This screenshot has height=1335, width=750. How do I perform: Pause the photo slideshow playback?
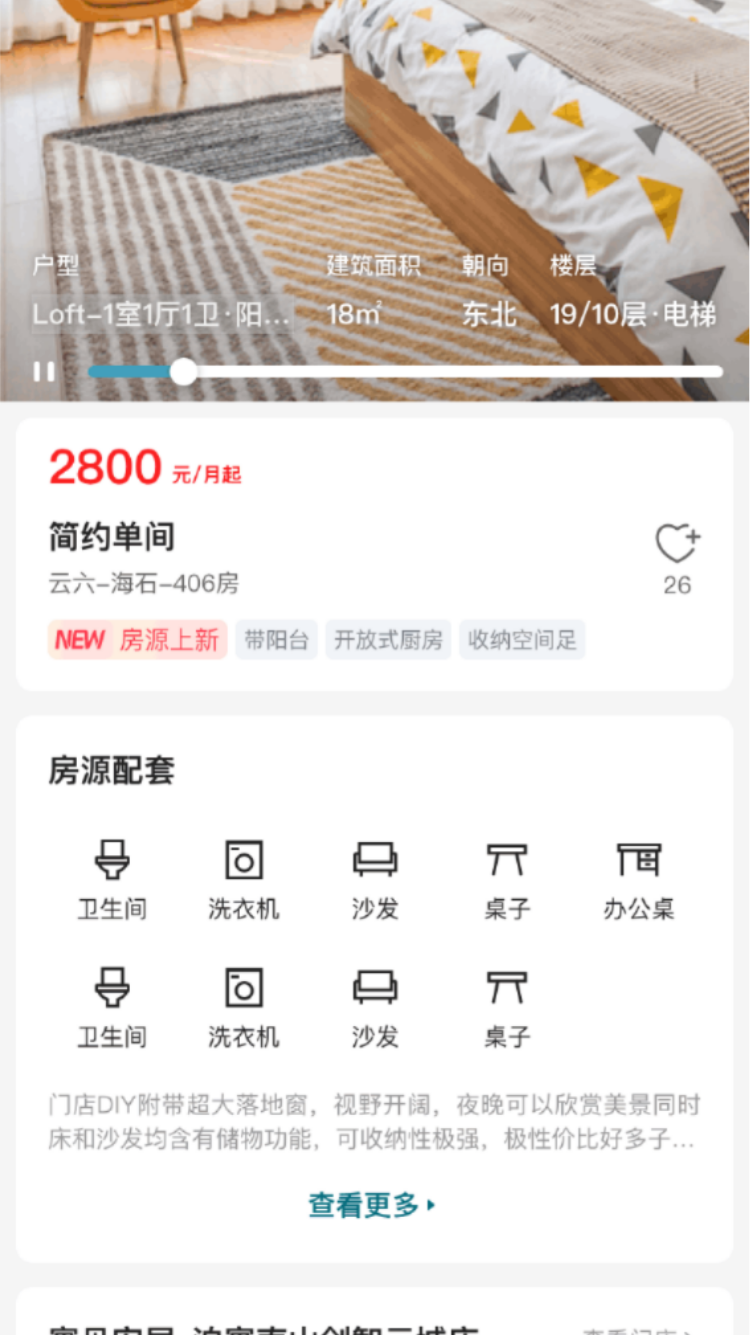(x=44, y=371)
